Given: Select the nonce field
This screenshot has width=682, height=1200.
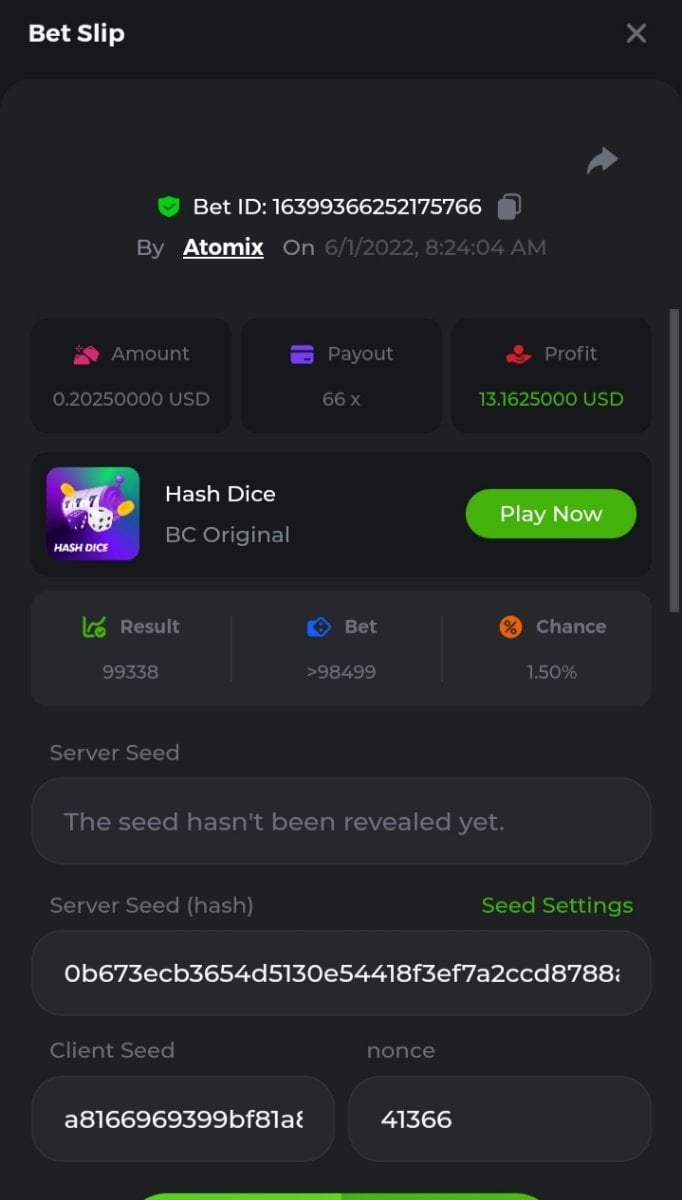Looking at the screenshot, I should pyautogui.click(x=499, y=1119).
